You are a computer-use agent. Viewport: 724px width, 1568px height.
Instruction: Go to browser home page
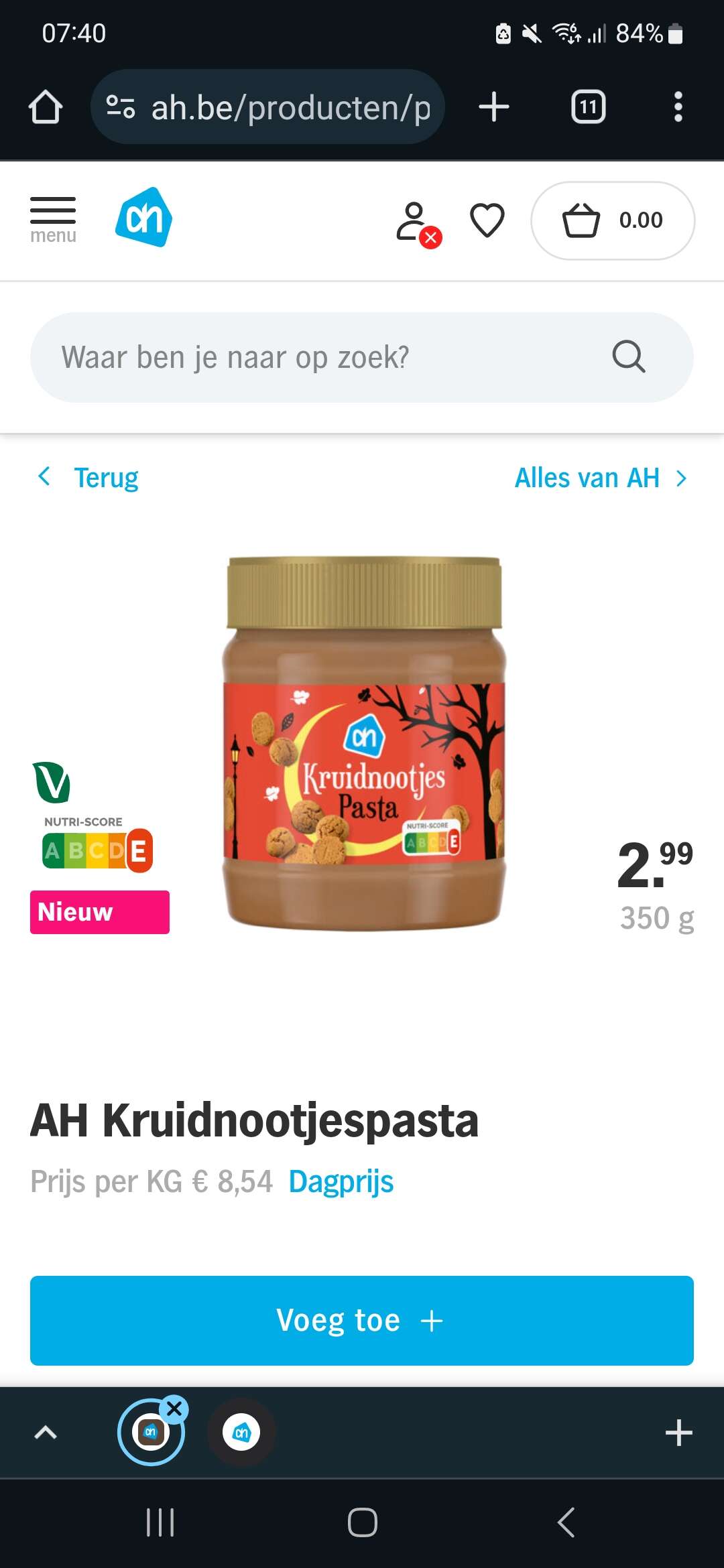[x=46, y=107]
